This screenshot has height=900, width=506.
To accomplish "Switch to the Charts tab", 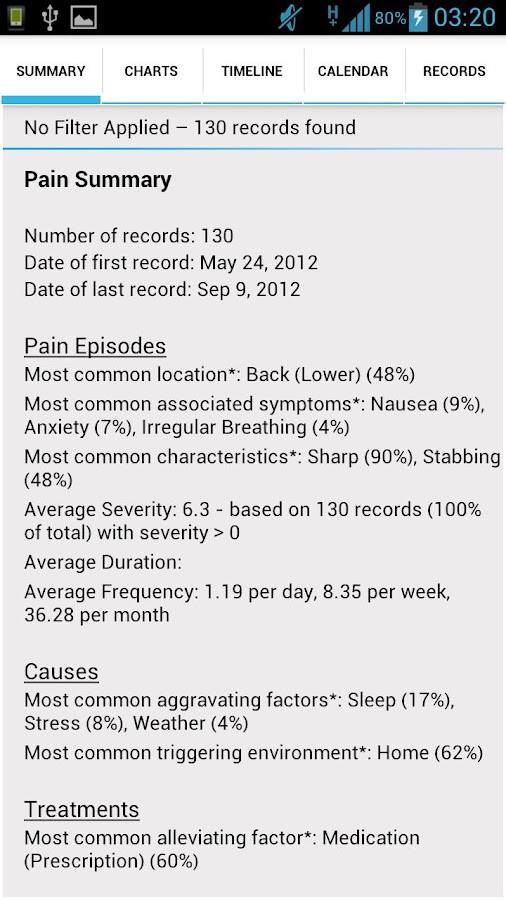I will [x=151, y=71].
